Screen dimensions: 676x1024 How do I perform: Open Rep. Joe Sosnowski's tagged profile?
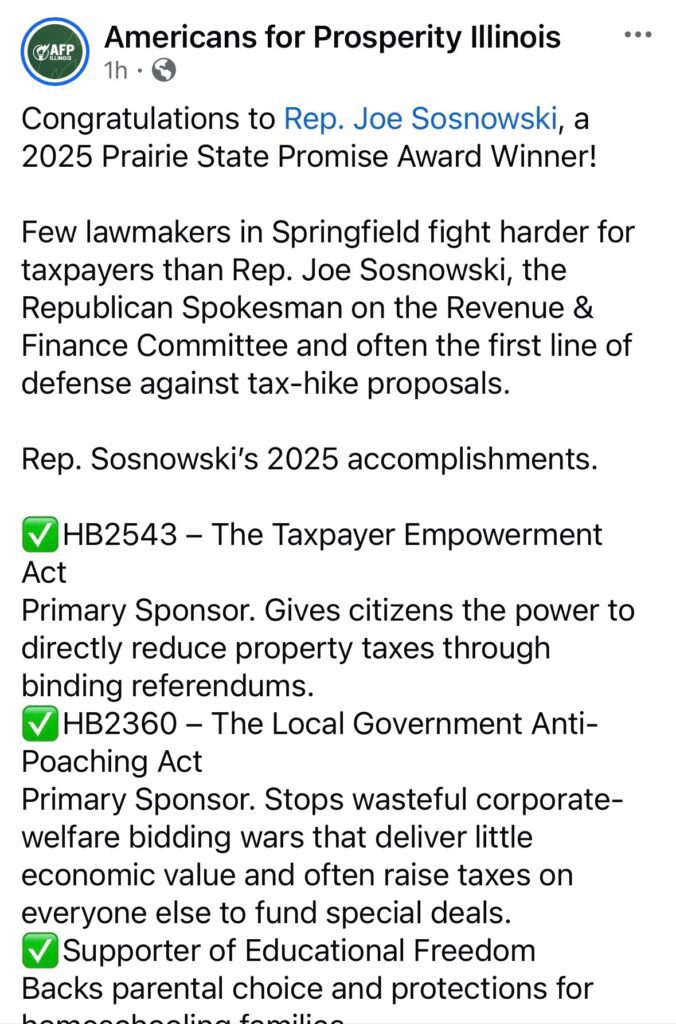coord(421,120)
